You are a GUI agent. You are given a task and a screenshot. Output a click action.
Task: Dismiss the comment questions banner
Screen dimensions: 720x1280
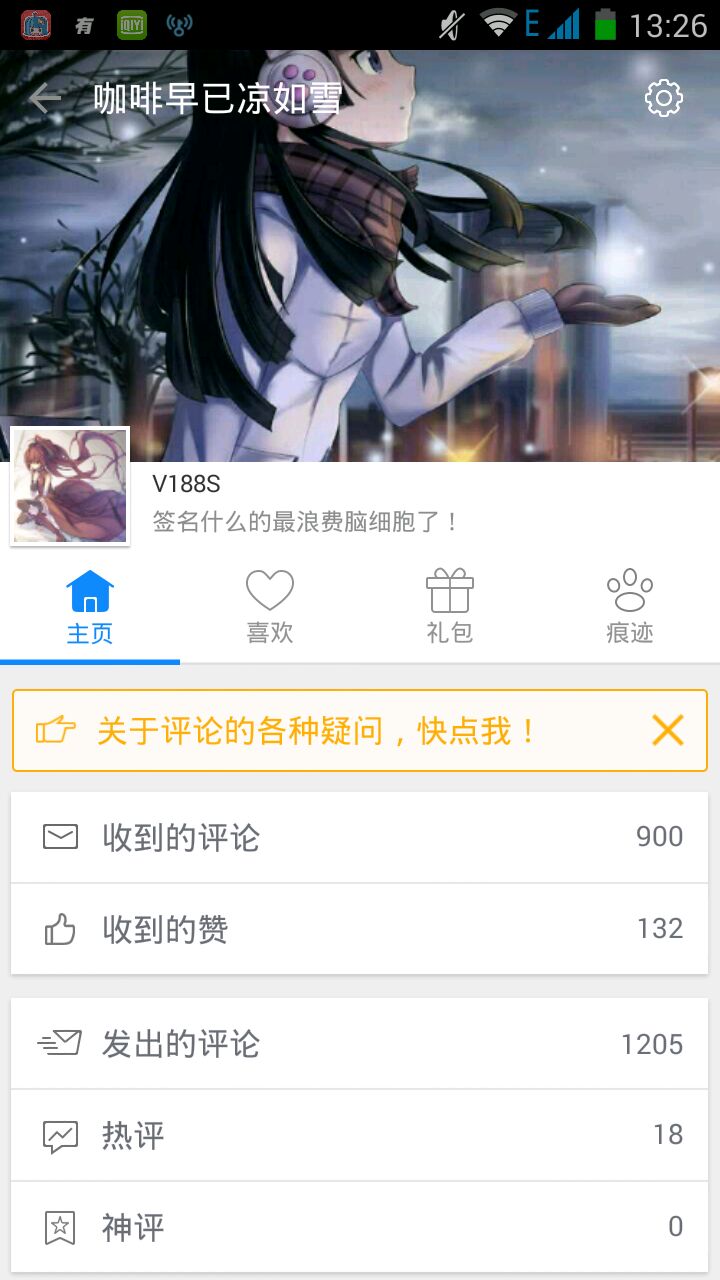pos(667,731)
